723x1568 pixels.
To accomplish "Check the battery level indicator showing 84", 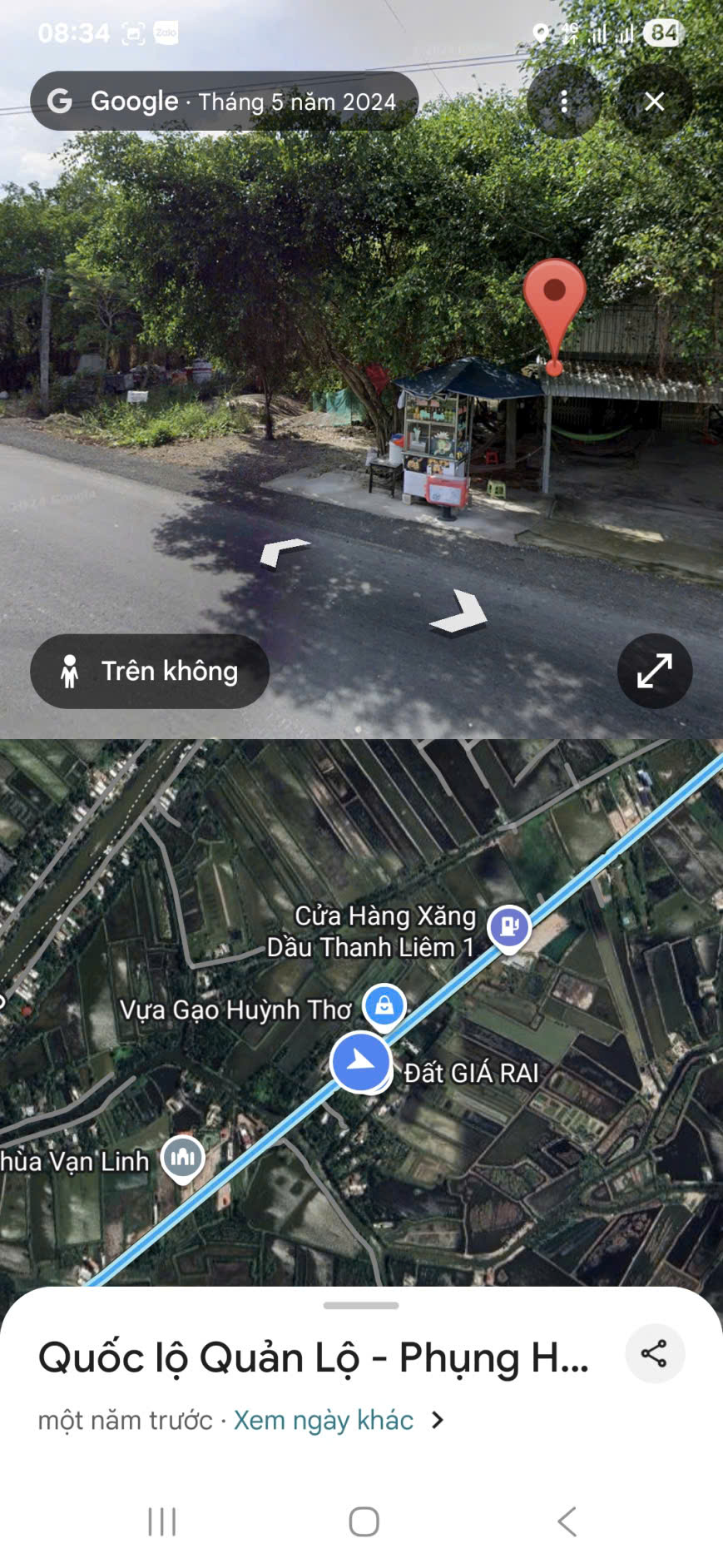I will (663, 33).
